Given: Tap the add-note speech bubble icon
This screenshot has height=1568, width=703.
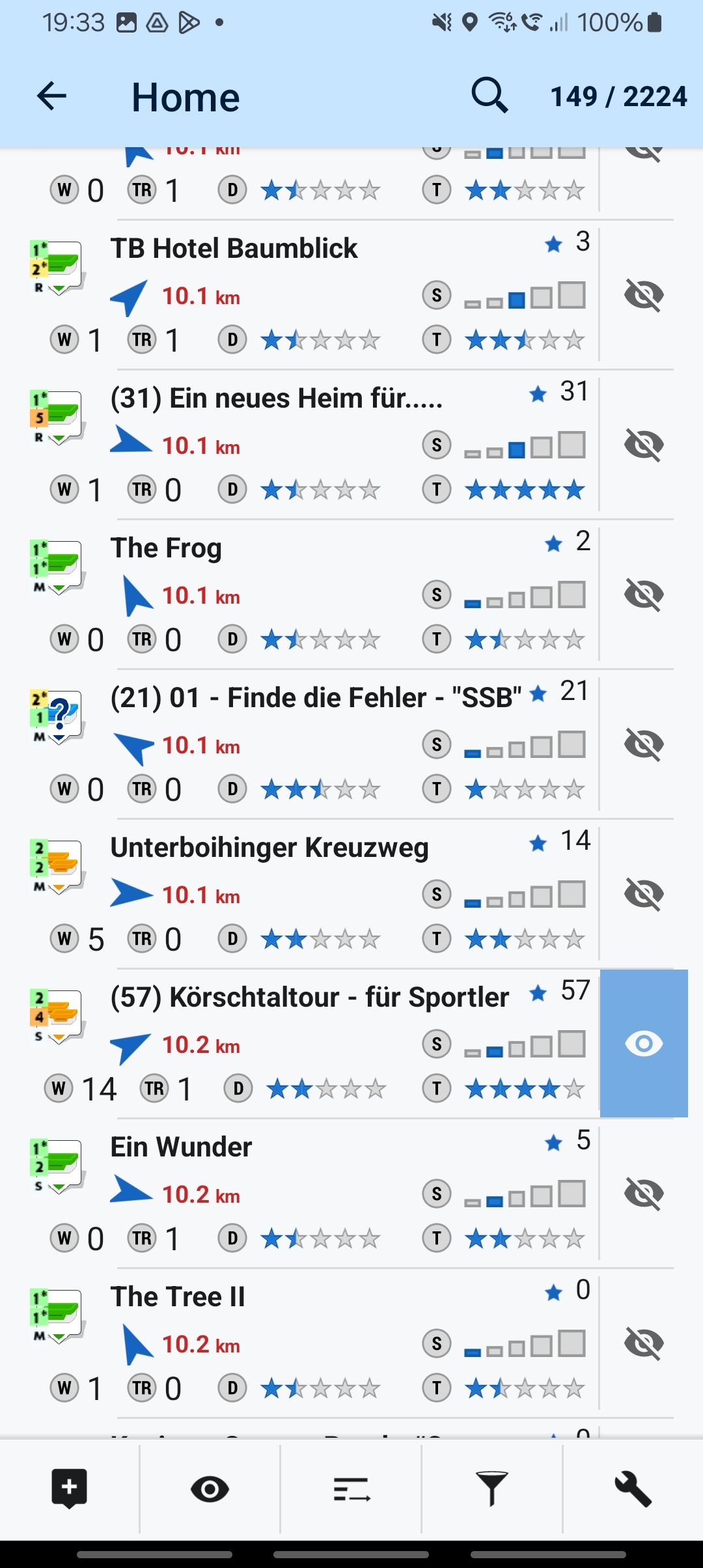Looking at the screenshot, I should click(69, 1489).
